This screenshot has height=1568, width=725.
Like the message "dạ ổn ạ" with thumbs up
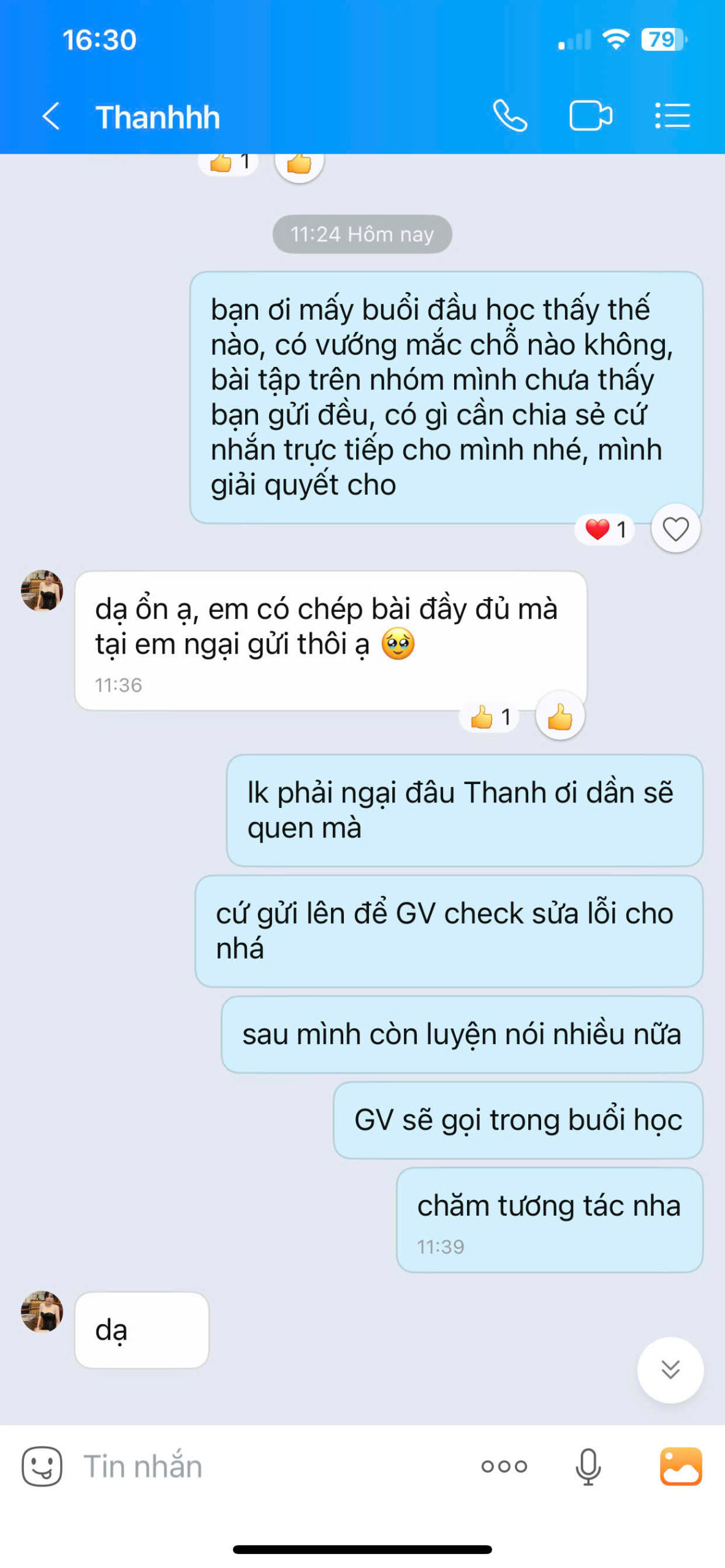560,715
